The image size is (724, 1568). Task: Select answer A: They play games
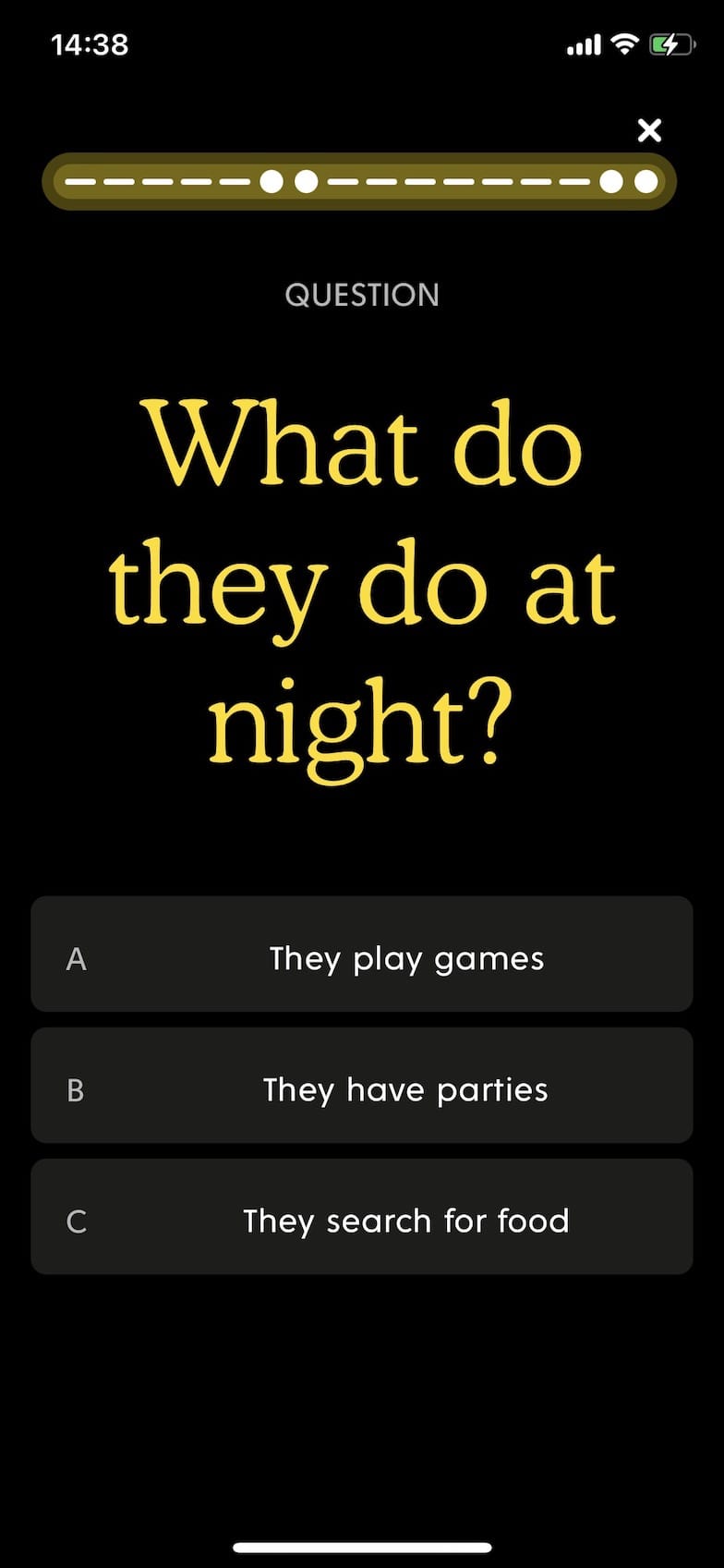[x=362, y=954]
